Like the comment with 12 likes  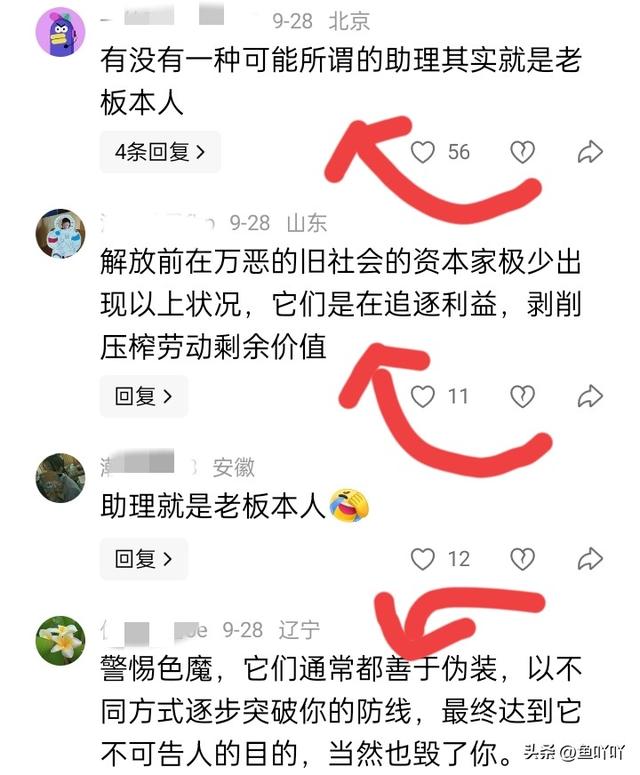click(424, 558)
